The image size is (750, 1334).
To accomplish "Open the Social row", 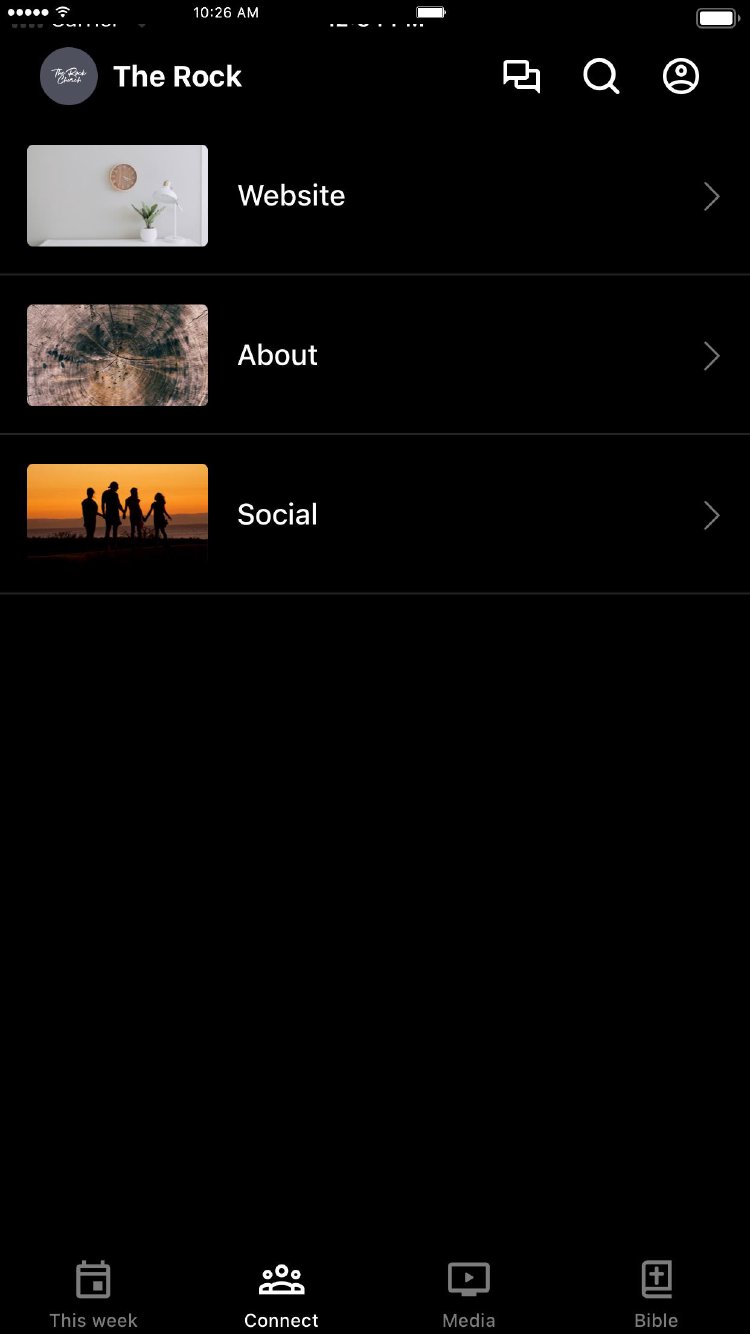I will click(x=375, y=515).
